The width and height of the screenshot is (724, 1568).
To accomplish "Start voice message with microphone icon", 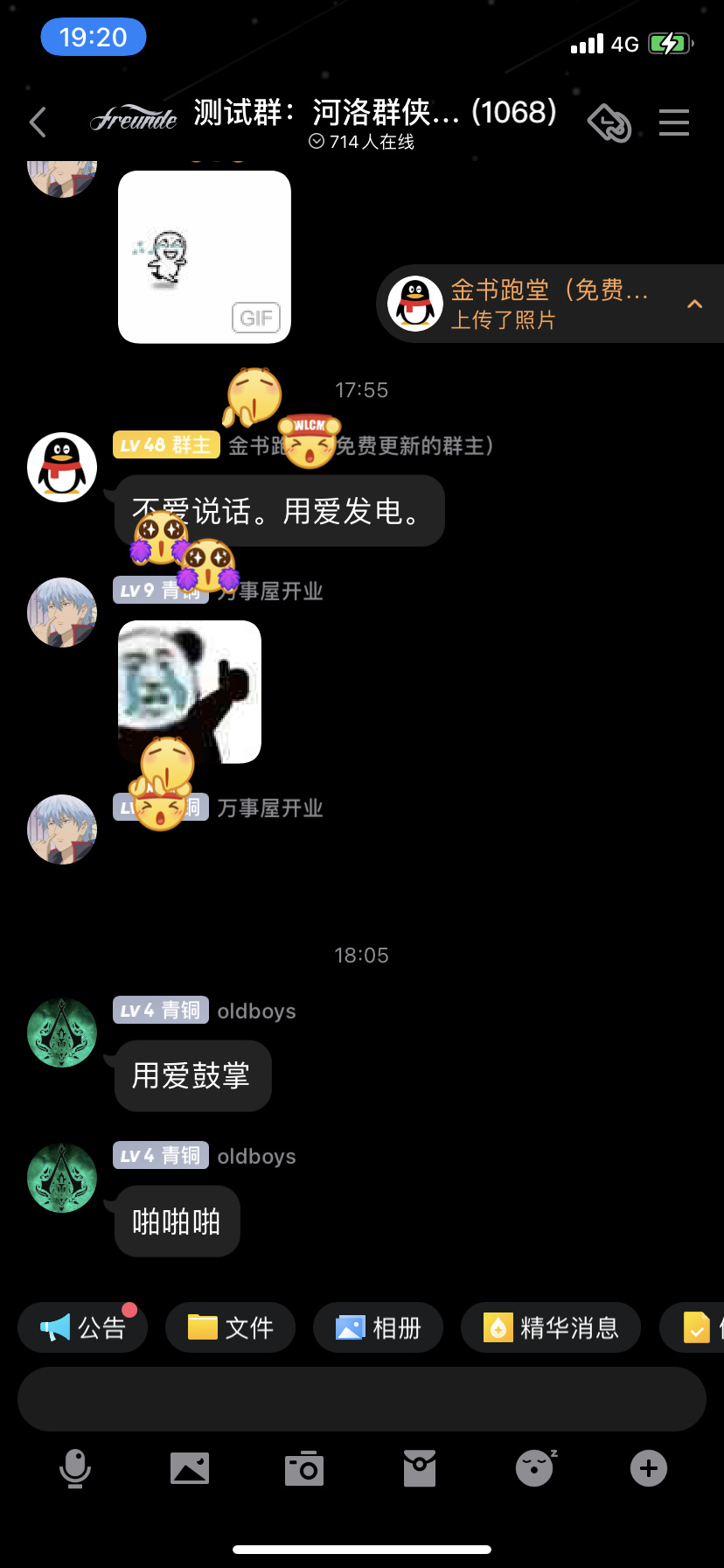I will pyautogui.click(x=75, y=1468).
